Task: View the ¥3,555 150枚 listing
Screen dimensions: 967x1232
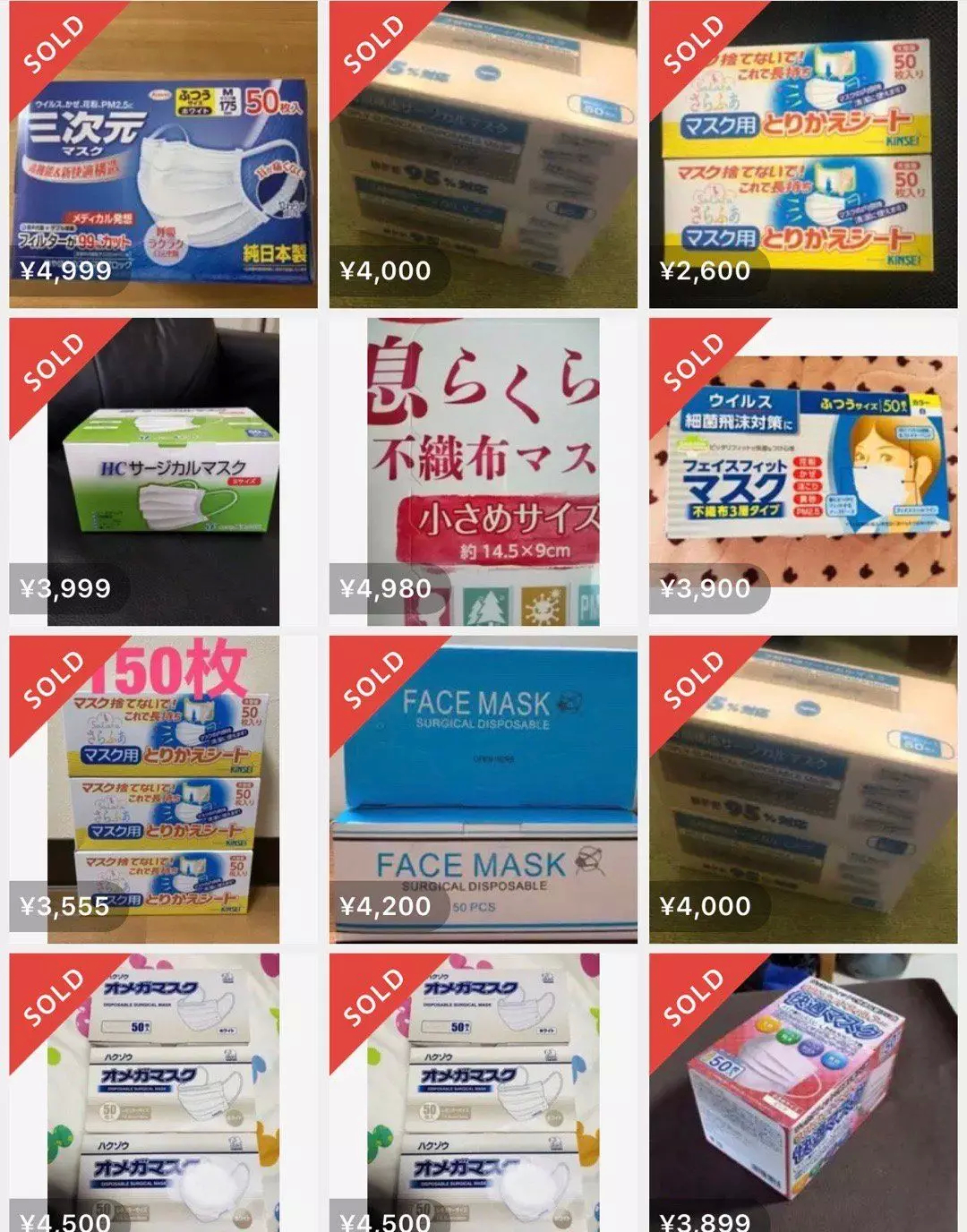Action: click(x=163, y=790)
